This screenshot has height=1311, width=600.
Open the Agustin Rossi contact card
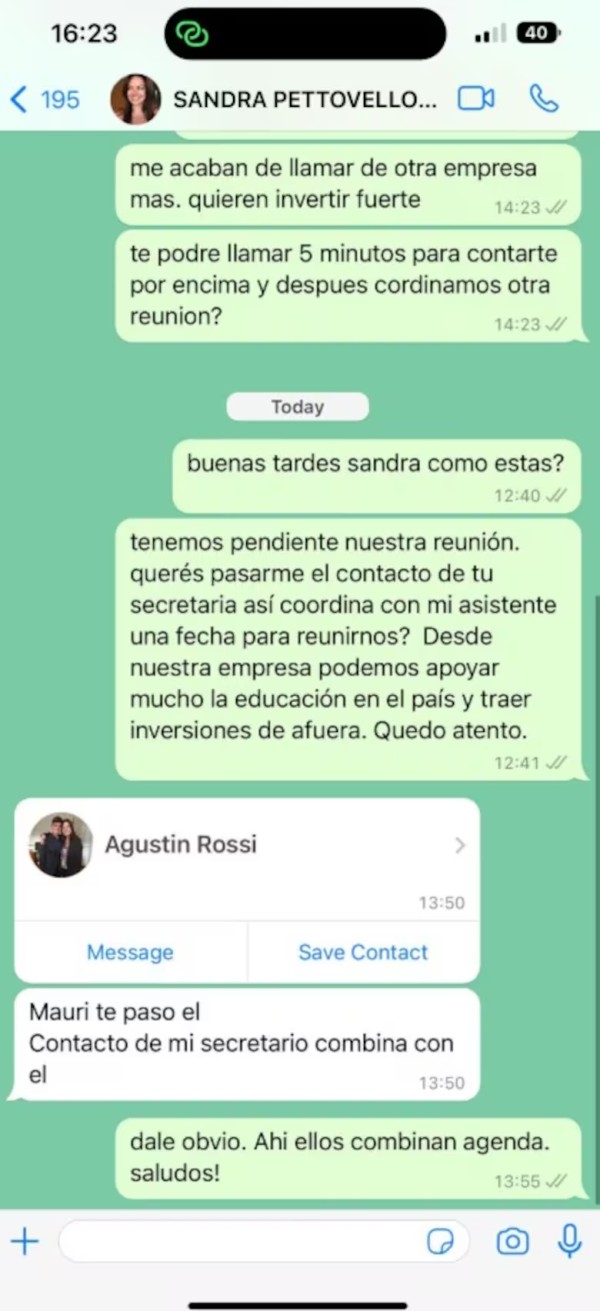[x=246, y=846]
